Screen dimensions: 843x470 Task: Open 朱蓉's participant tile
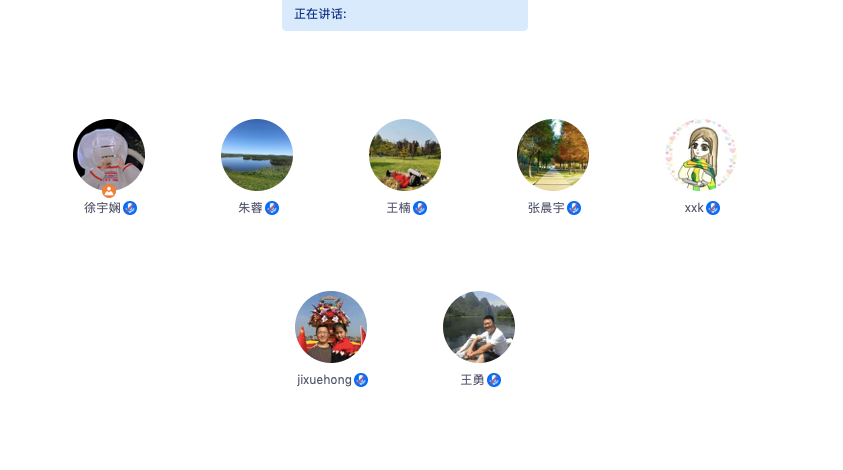(257, 155)
